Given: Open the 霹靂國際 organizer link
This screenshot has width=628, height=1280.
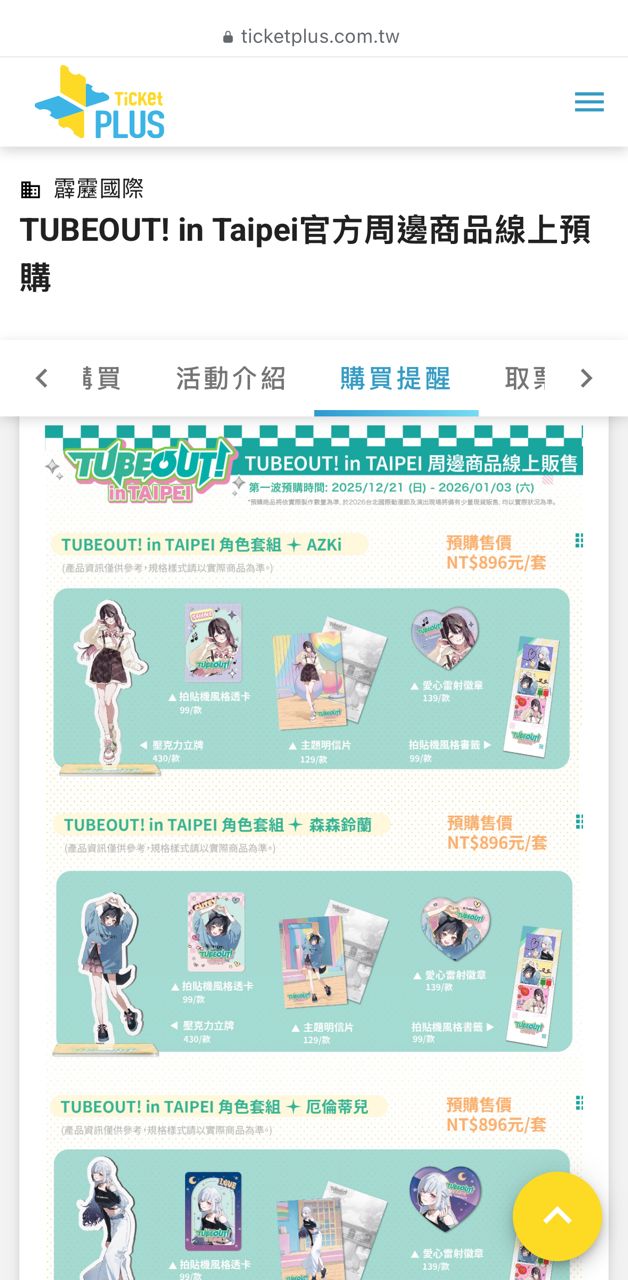Looking at the screenshot, I should [x=98, y=189].
